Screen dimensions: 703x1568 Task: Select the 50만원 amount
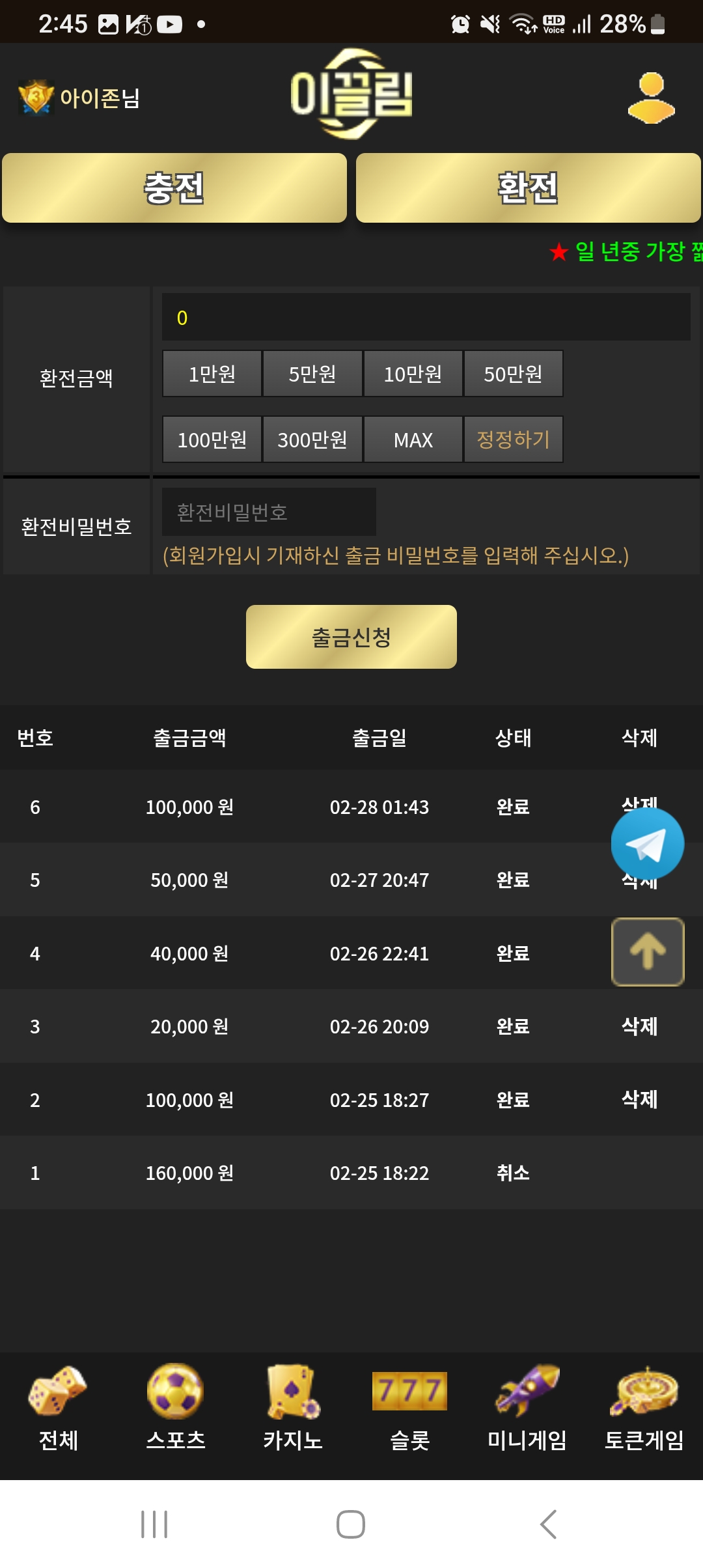[x=513, y=374]
